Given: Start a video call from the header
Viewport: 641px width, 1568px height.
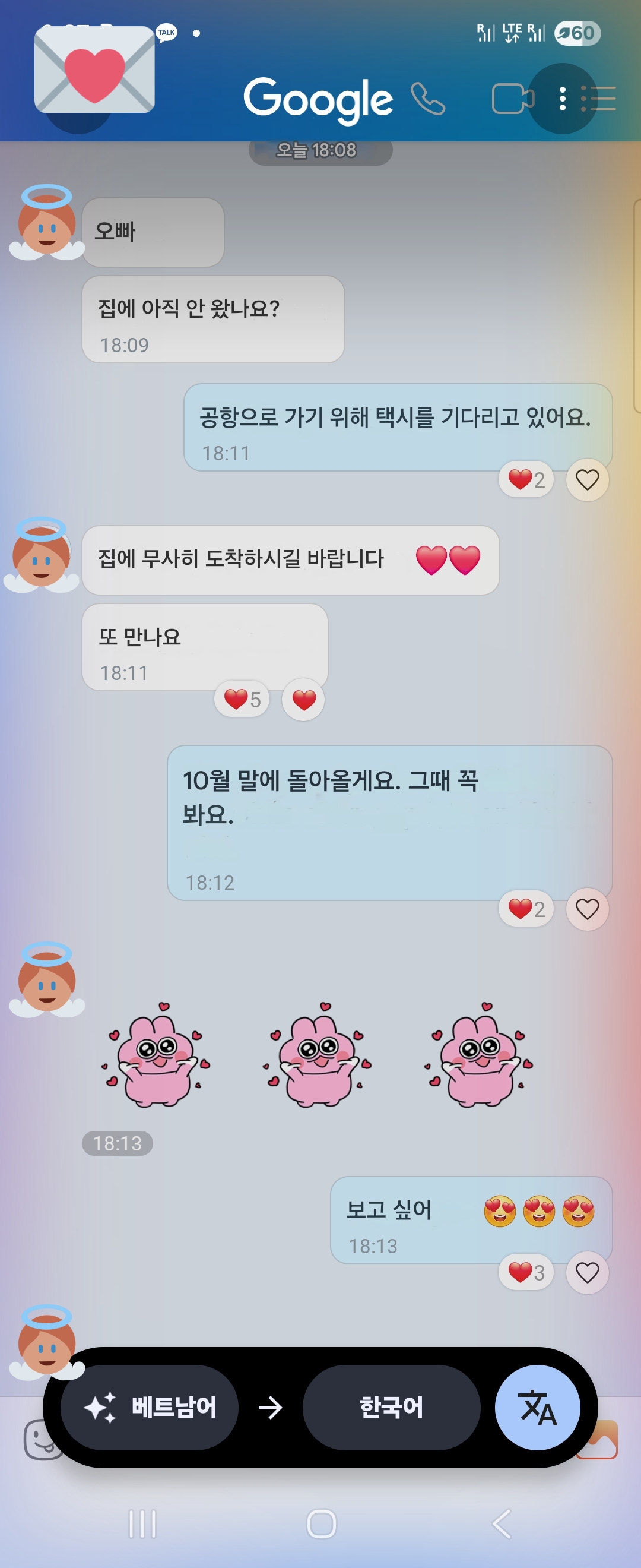Looking at the screenshot, I should pyautogui.click(x=512, y=99).
